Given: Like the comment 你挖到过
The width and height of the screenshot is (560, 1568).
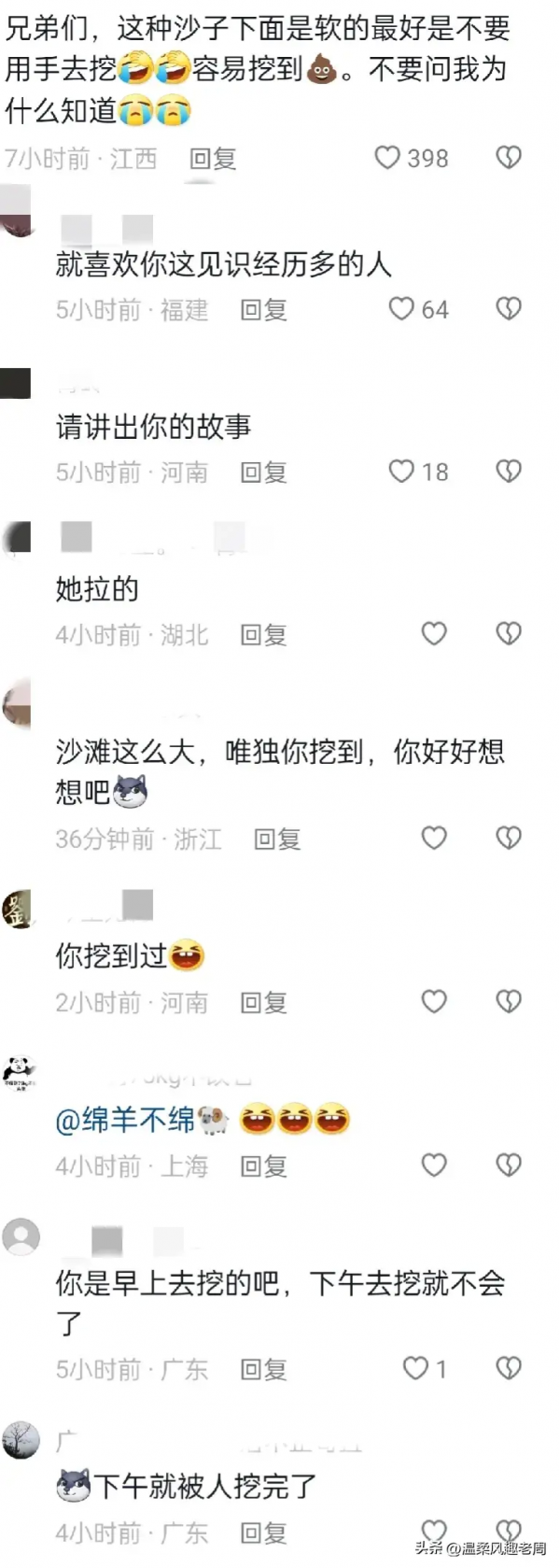Looking at the screenshot, I should [434, 1001].
